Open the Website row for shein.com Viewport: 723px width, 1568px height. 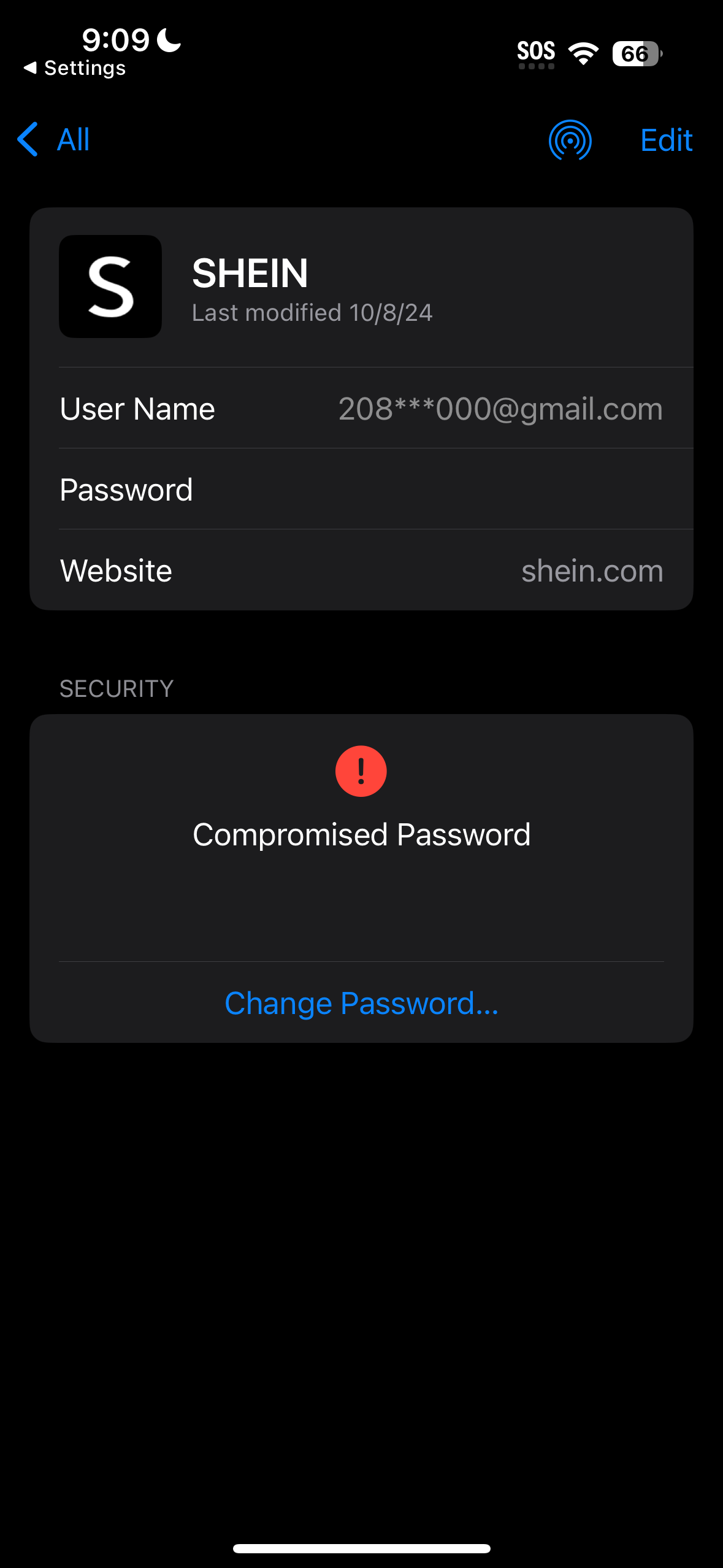361,571
